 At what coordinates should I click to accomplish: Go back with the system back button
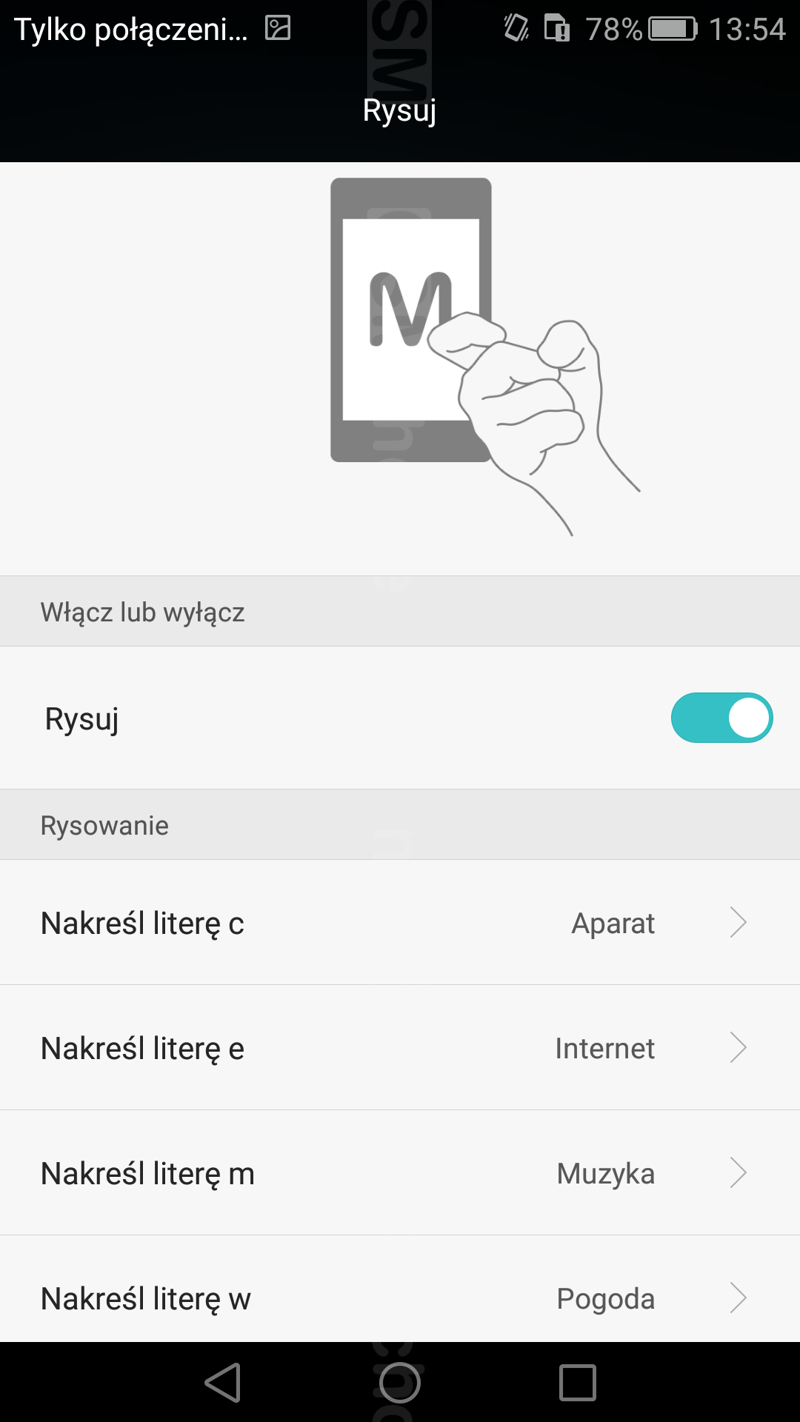[223, 1382]
